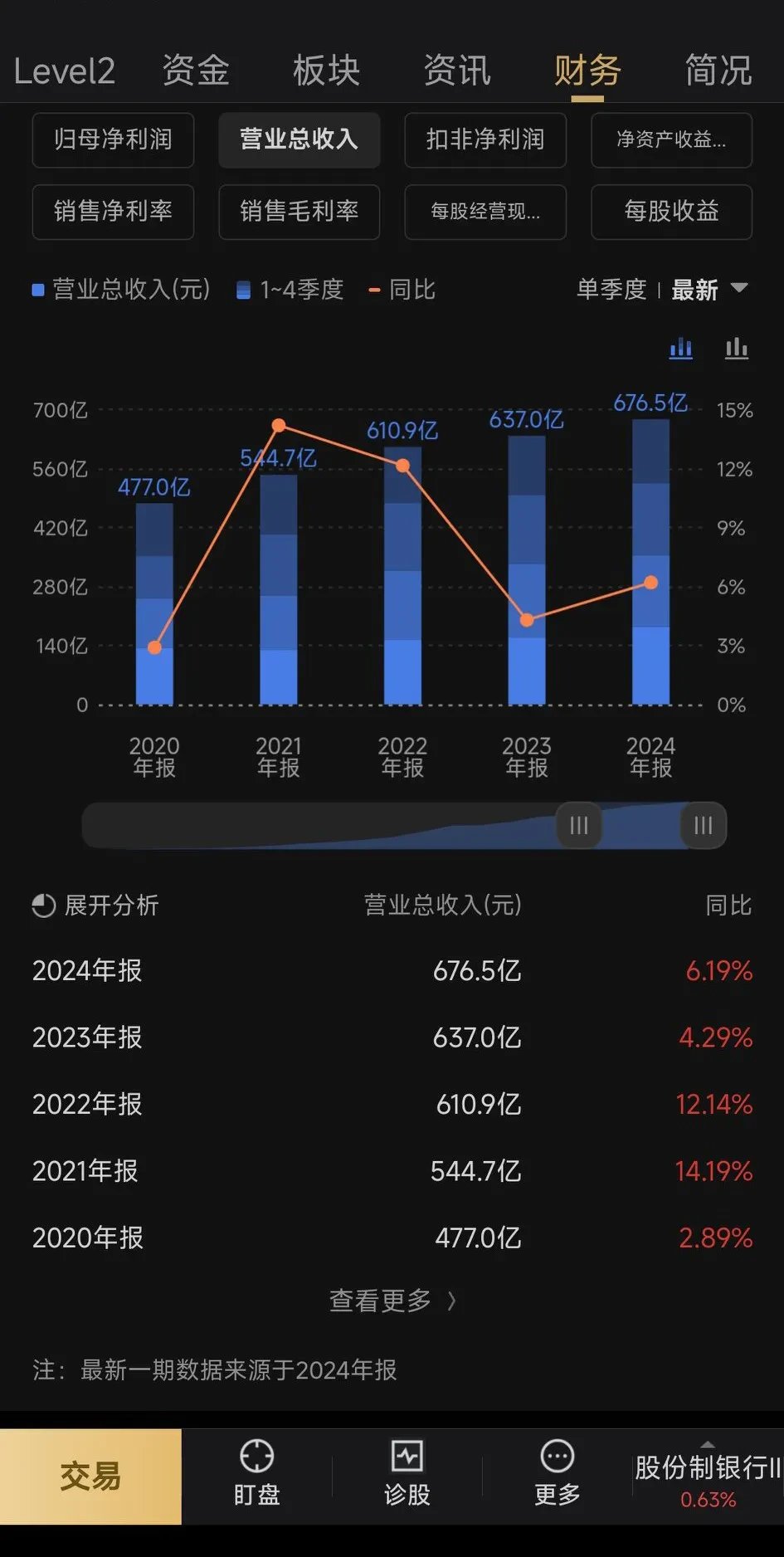Select the 扣非净利润 metric button
This screenshot has width=784, height=1557.
485,140
